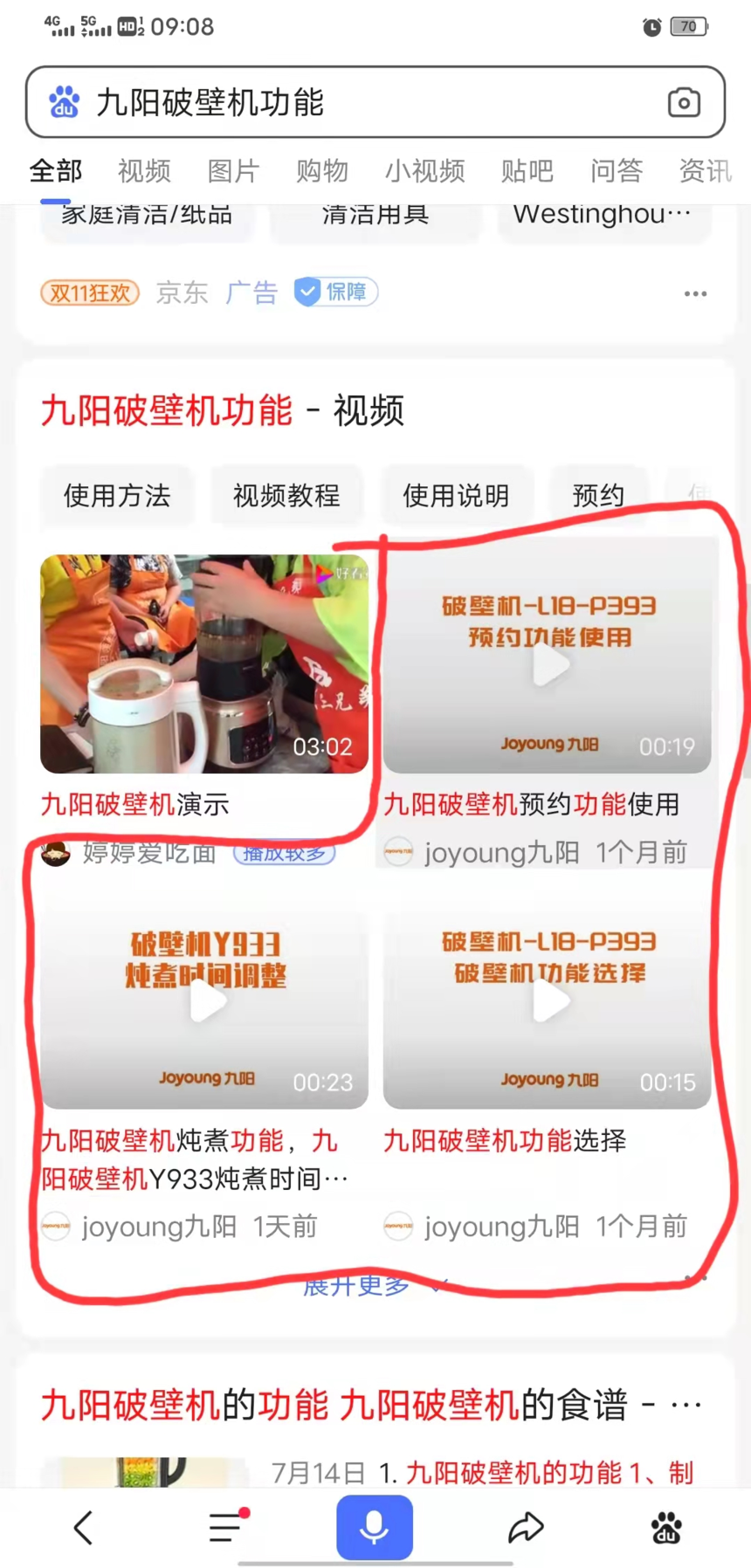
Task: Select the 预约 chip
Action: tap(598, 496)
